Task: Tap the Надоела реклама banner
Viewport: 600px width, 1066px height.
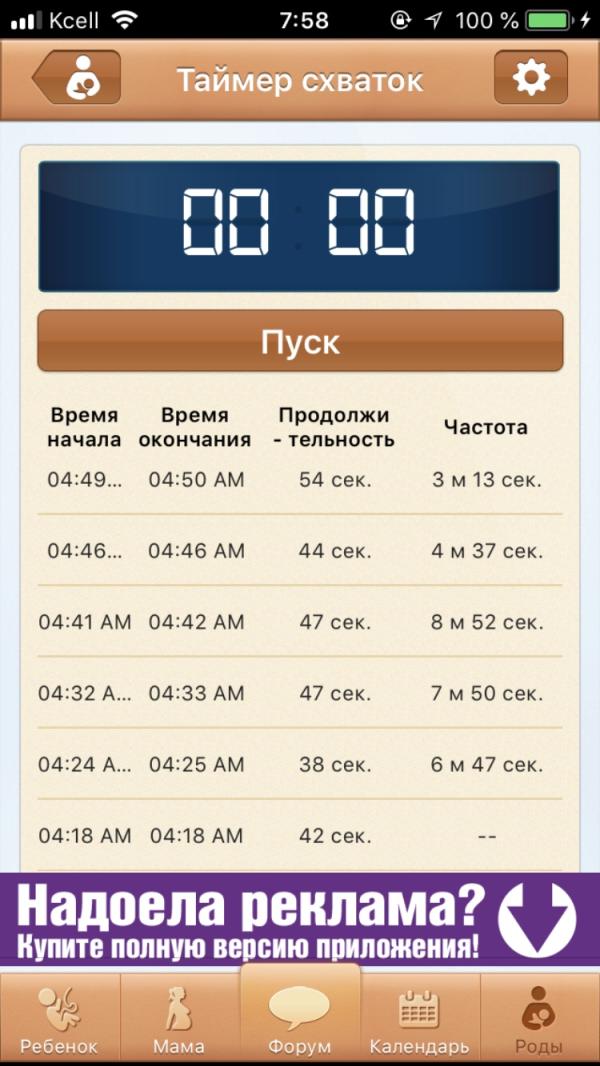Action: tap(300, 919)
